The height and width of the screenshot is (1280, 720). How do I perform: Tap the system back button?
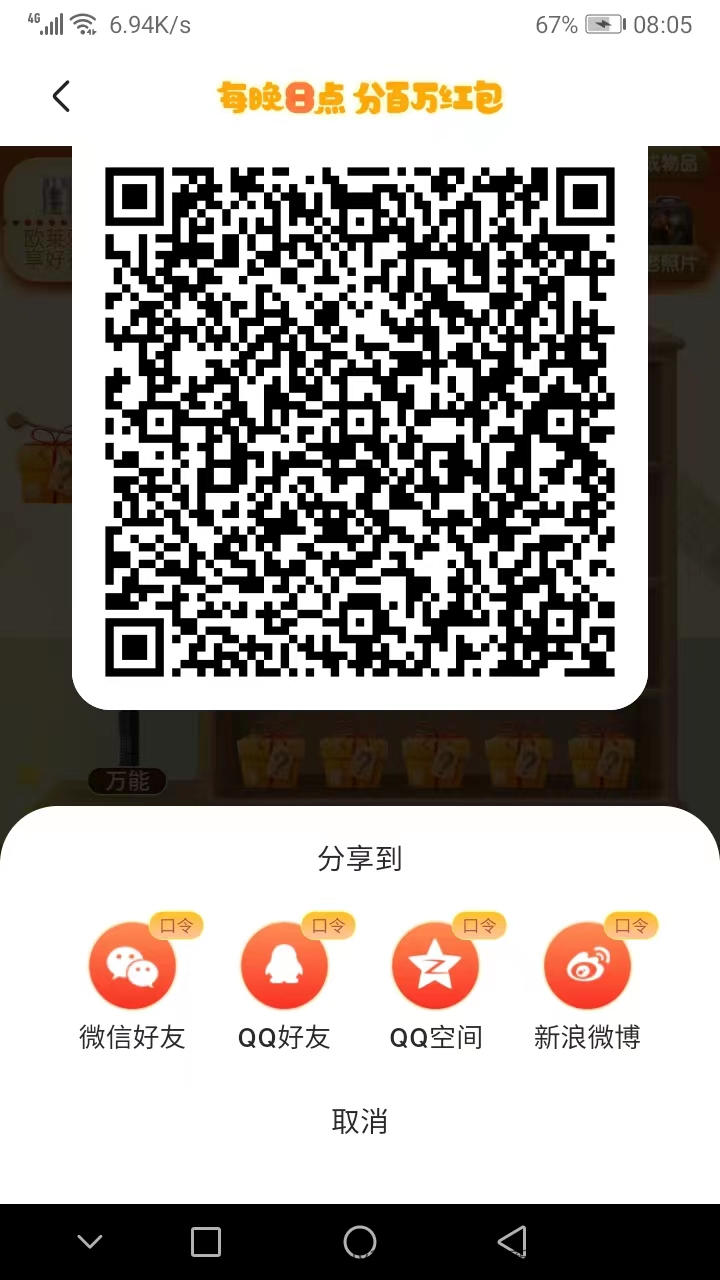(512, 1241)
